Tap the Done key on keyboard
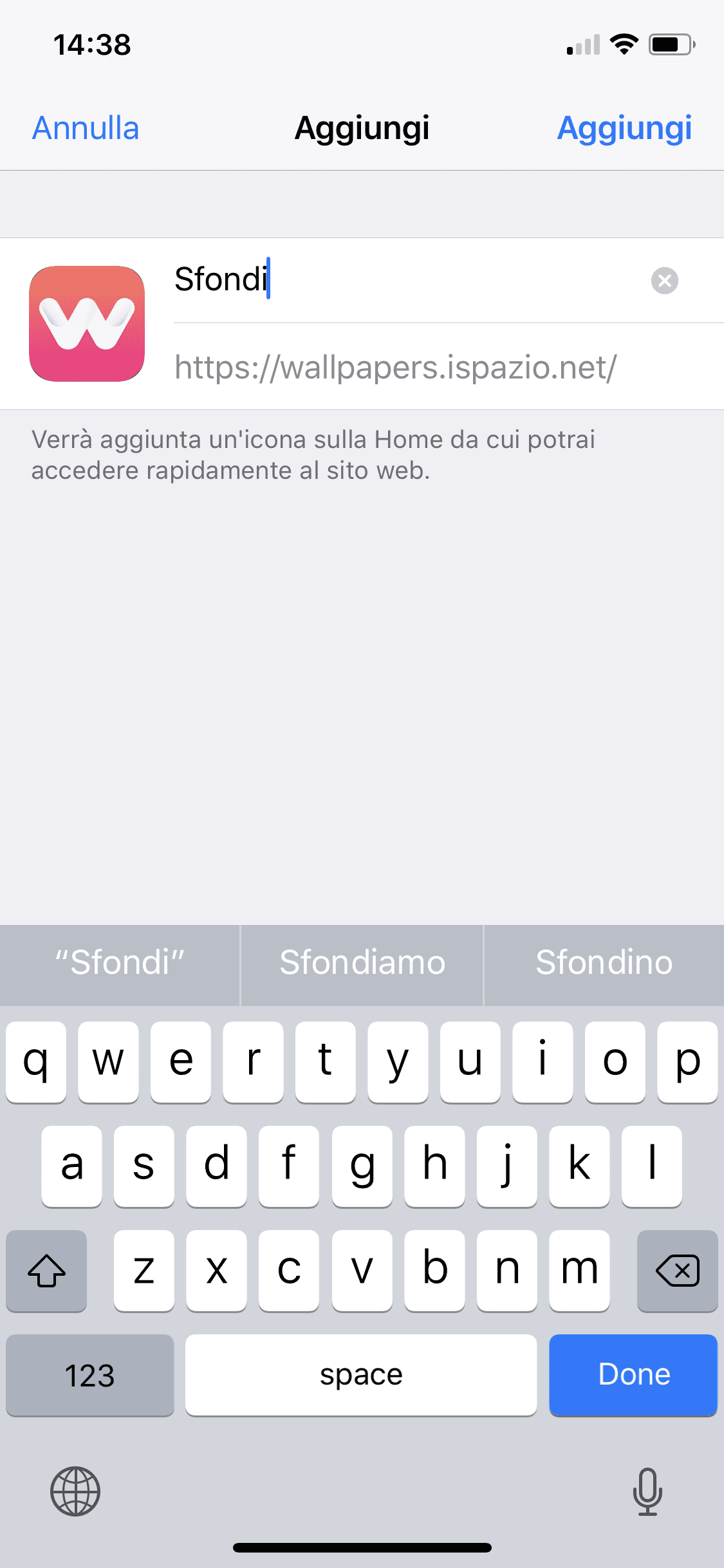Image resolution: width=724 pixels, height=1568 pixels. click(633, 1375)
